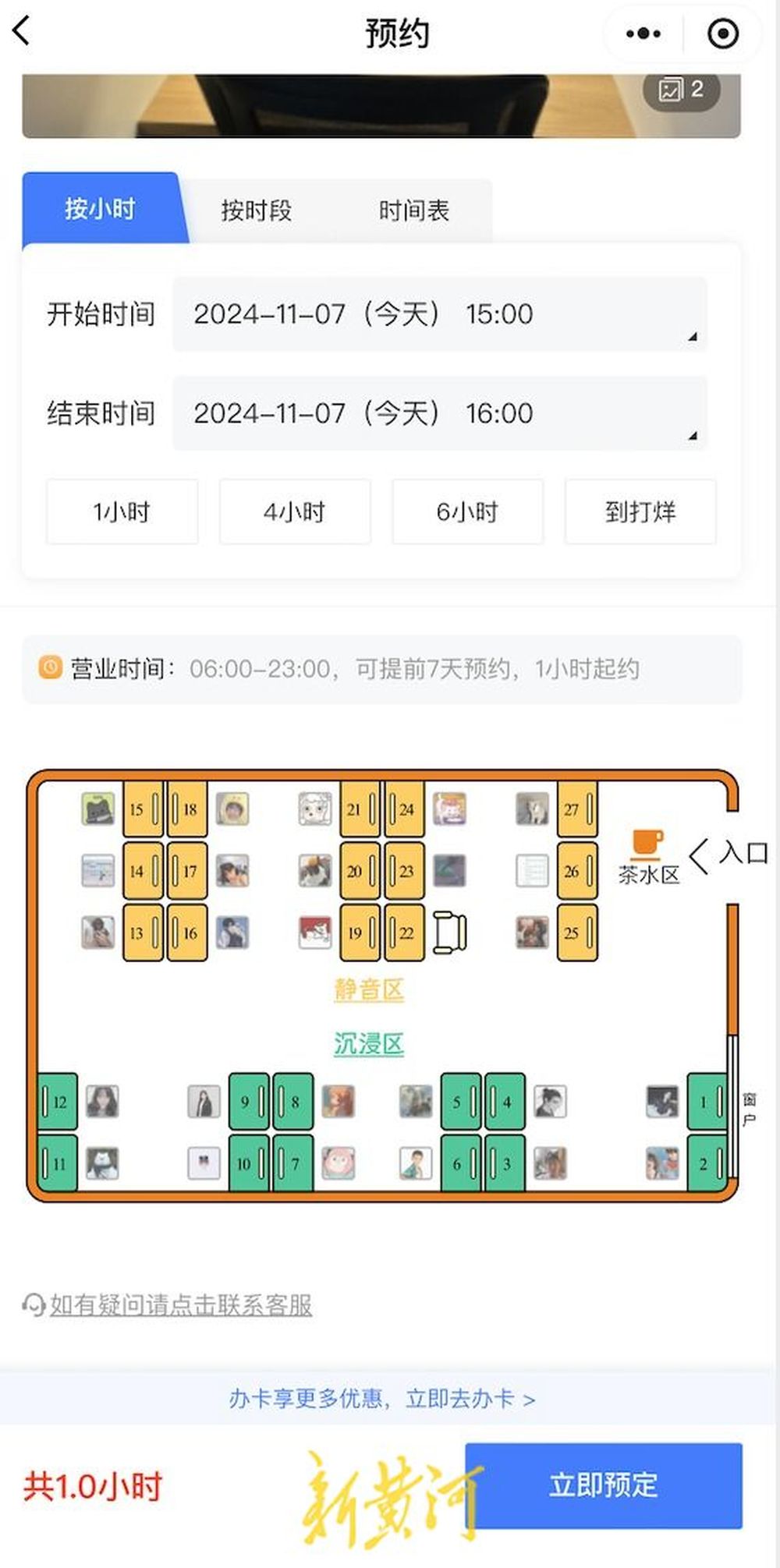The image size is (780, 1568).
Task: Select seat 15 in the quiet zone
Action: tap(142, 809)
